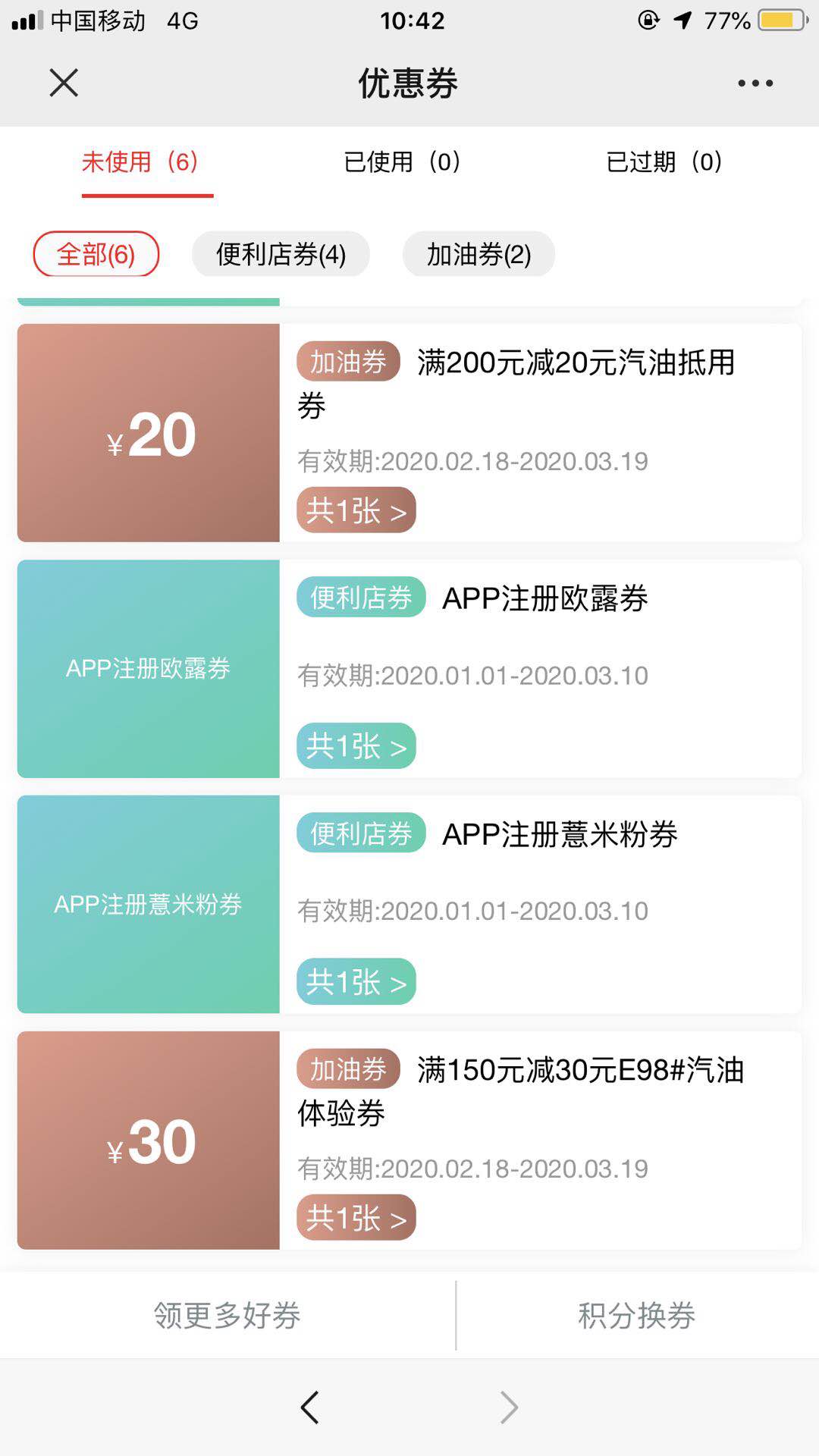Open the ¥30 E98#汽油体验券 coupon card
This screenshot has width=819, height=1456.
(x=409, y=1141)
